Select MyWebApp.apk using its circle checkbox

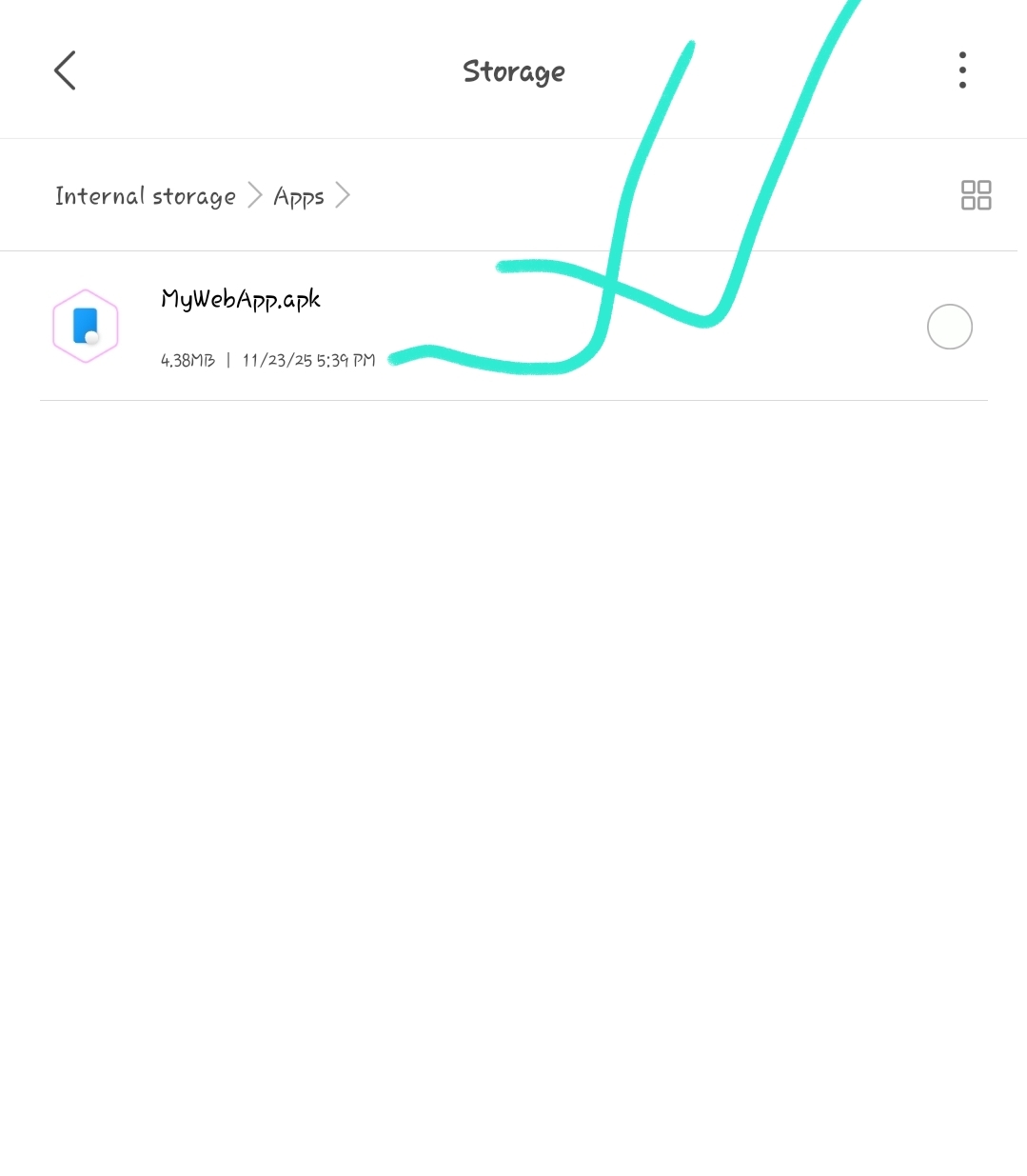tap(949, 327)
